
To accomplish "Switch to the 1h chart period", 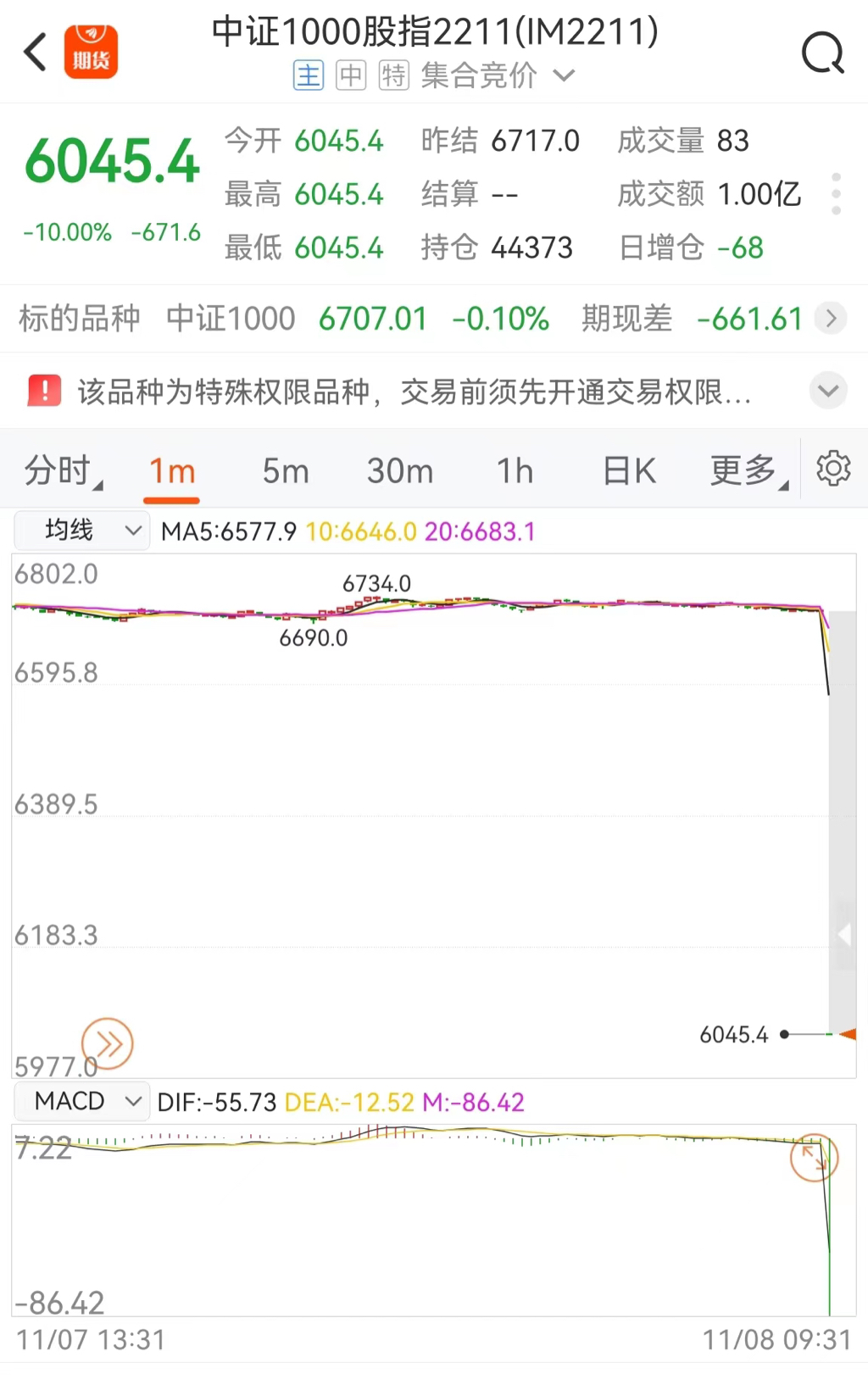I will click(515, 470).
